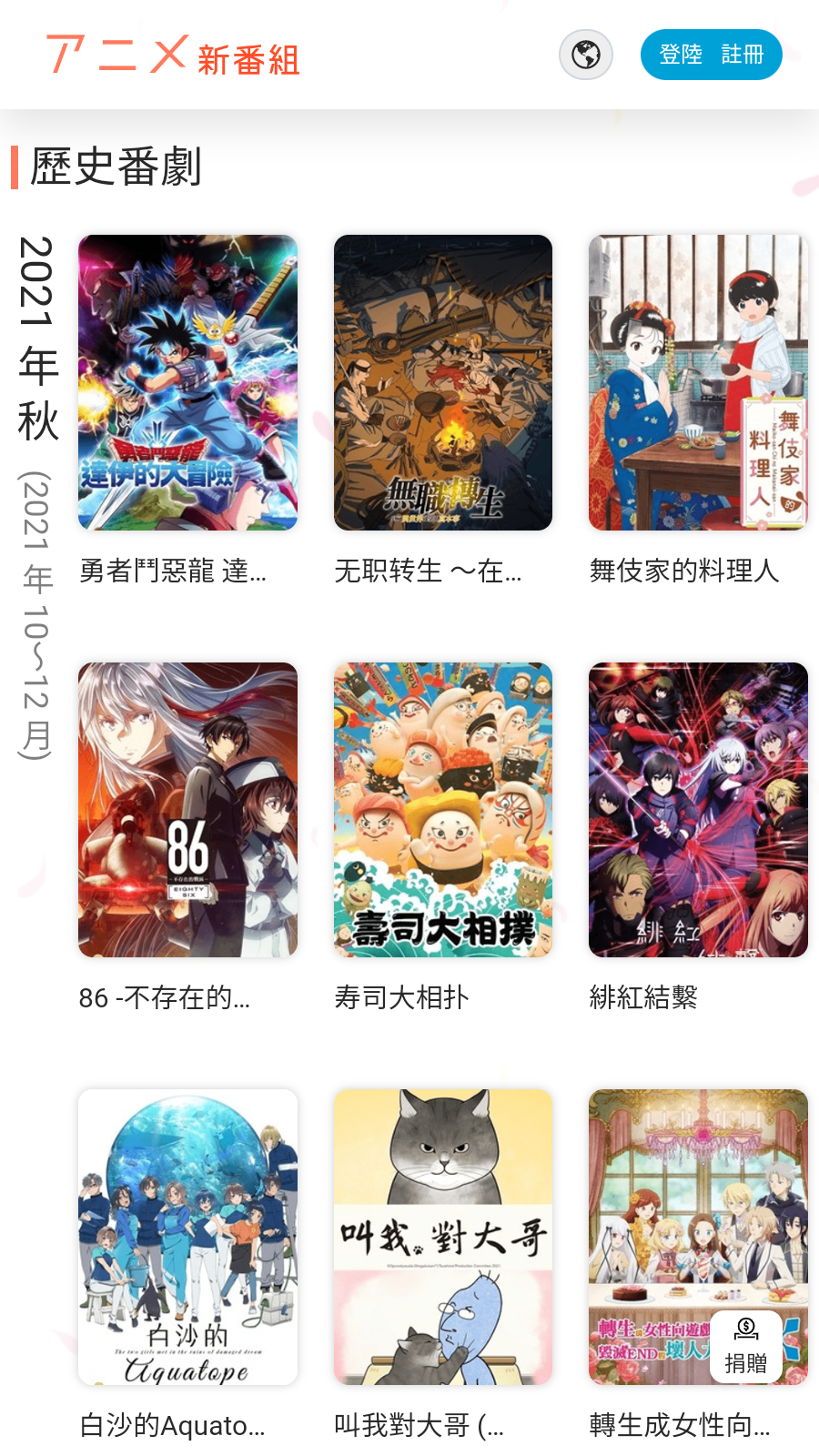Click the globe language selection icon
This screenshot has height=1456, width=819.
coord(586,55)
